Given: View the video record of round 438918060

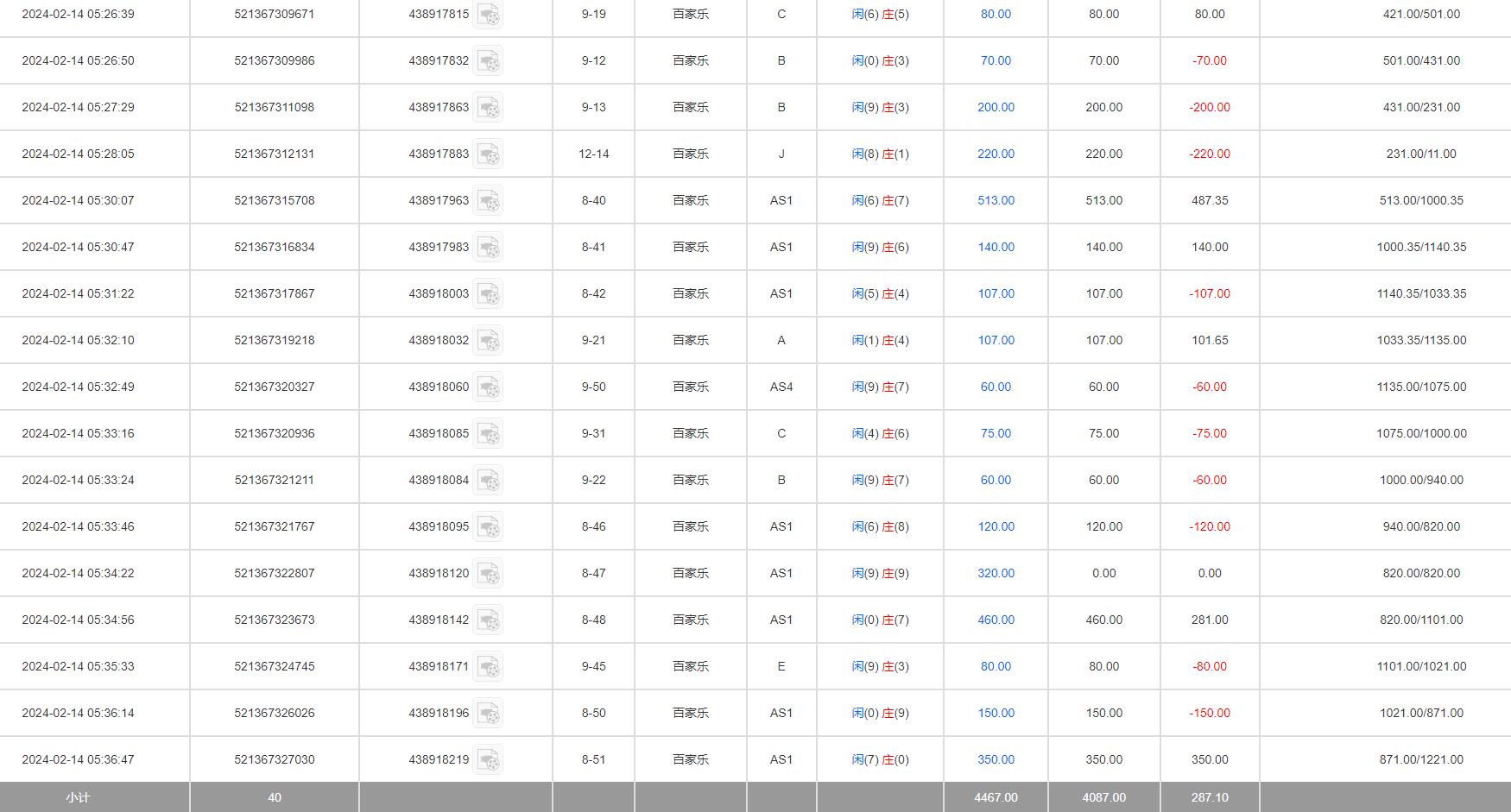Looking at the screenshot, I should pyautogui.click(x=488, y=387).
